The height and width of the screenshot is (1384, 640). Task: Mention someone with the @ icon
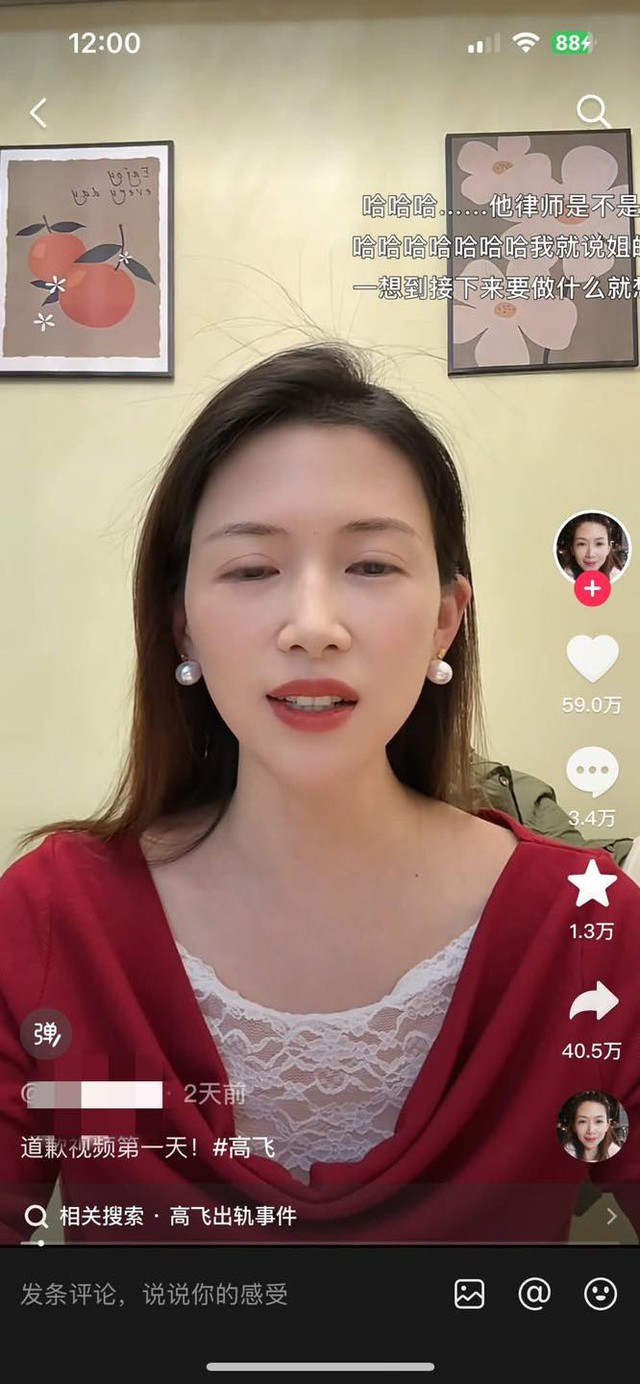click(534, 1294)
